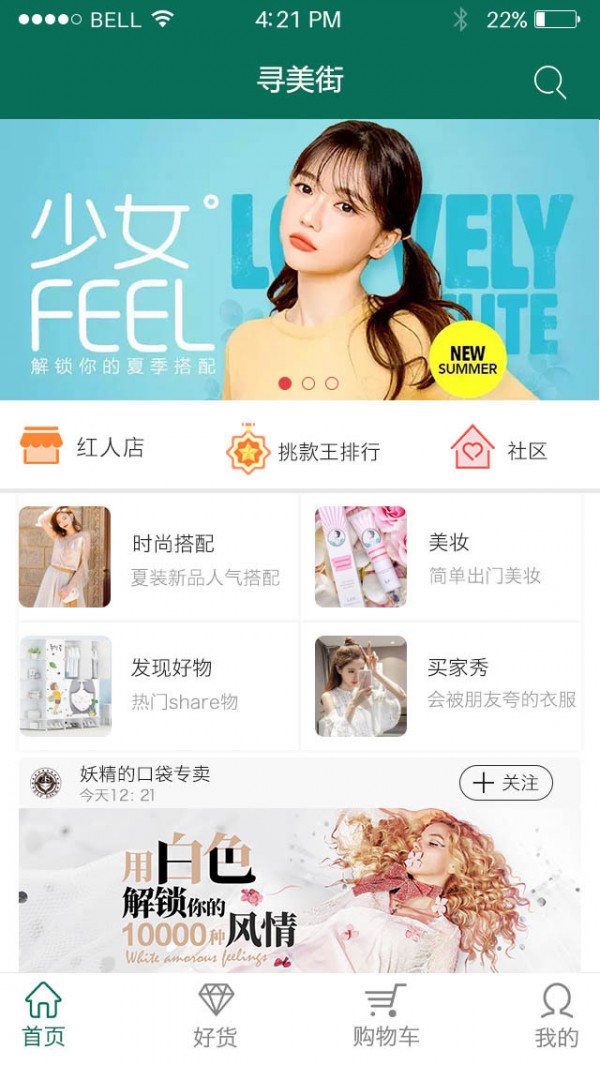
Task: Select the second banner page indicator dot
Action: click(308, 383)
